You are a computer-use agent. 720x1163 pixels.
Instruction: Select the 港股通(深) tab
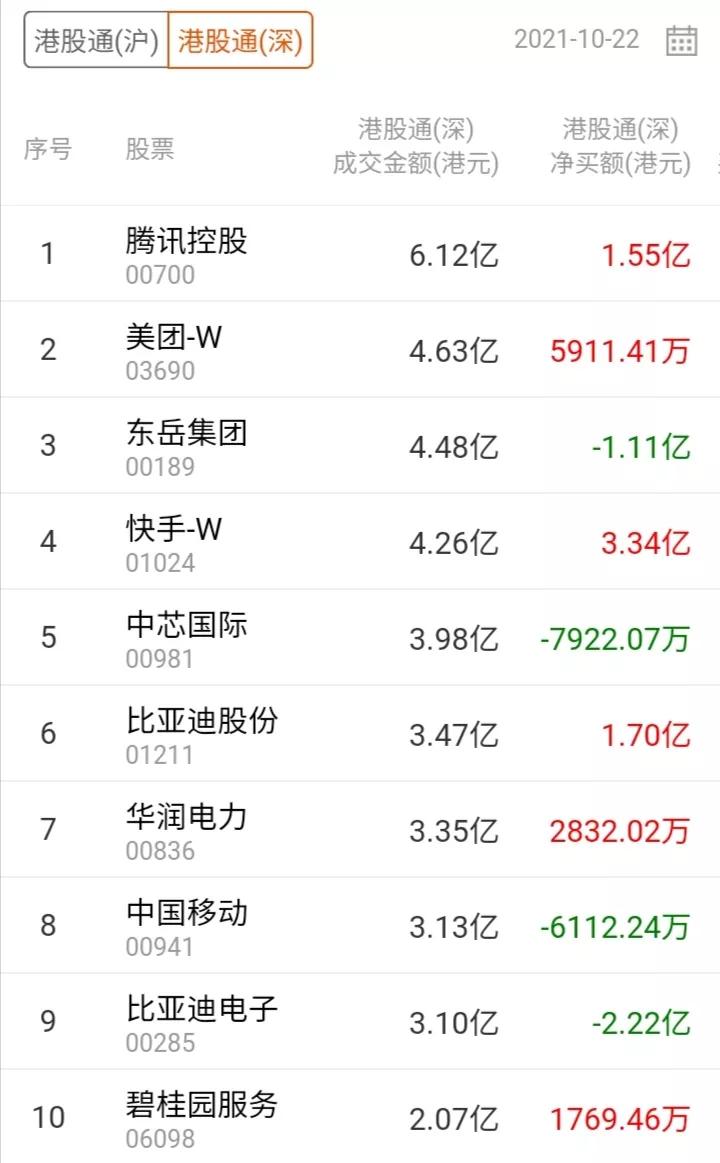pyautogui.click(x=241, y=41)
